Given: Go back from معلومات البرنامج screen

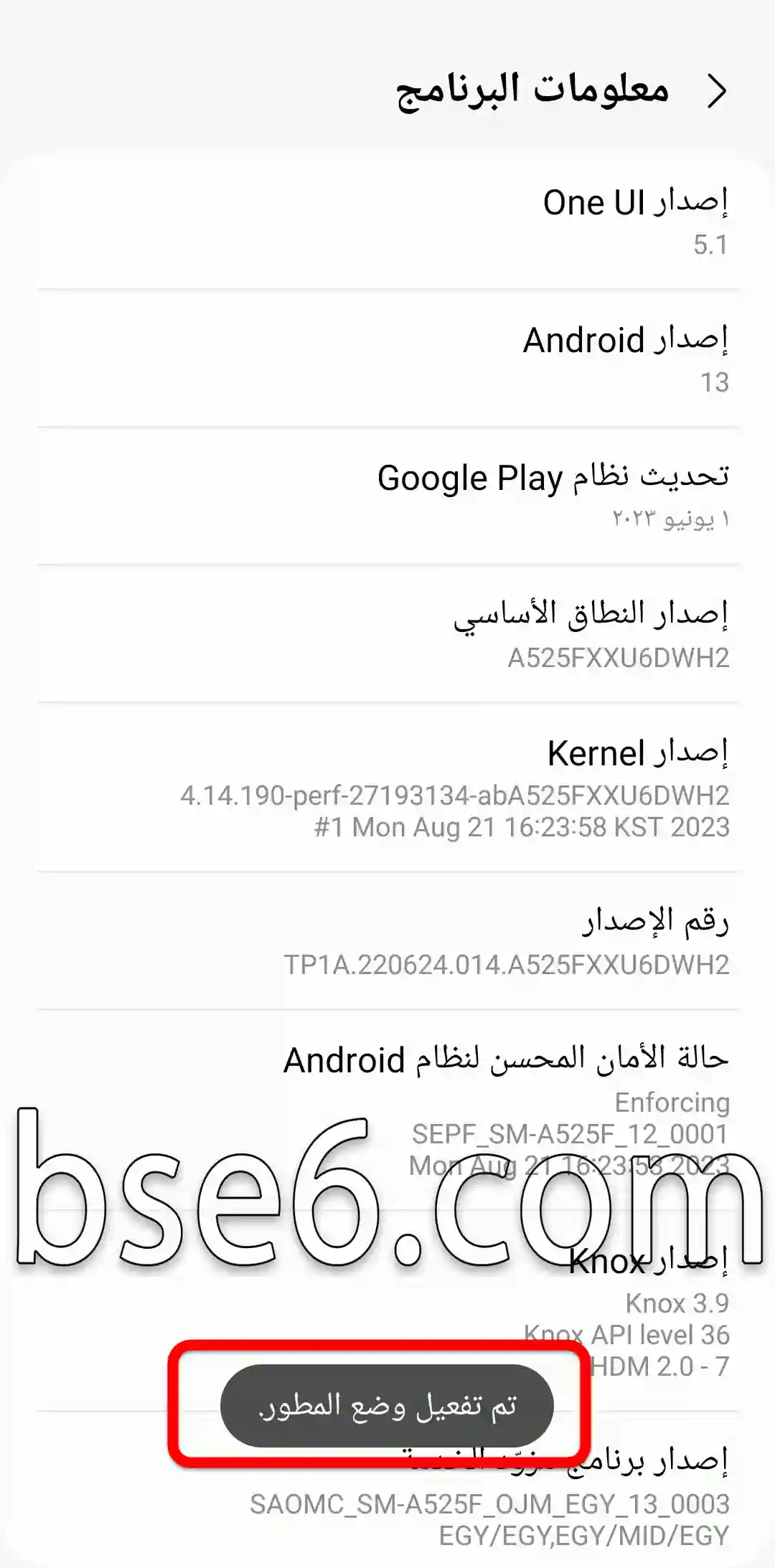Looking at the screenshot, I should click(x=716, y=91).
